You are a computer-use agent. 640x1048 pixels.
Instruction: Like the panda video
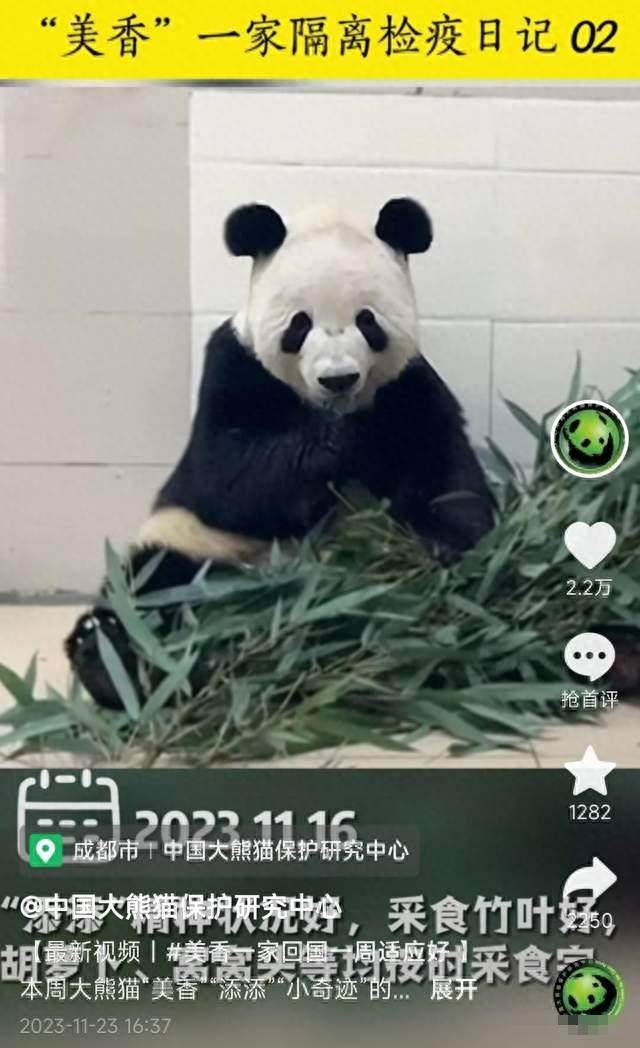(590, 544)
